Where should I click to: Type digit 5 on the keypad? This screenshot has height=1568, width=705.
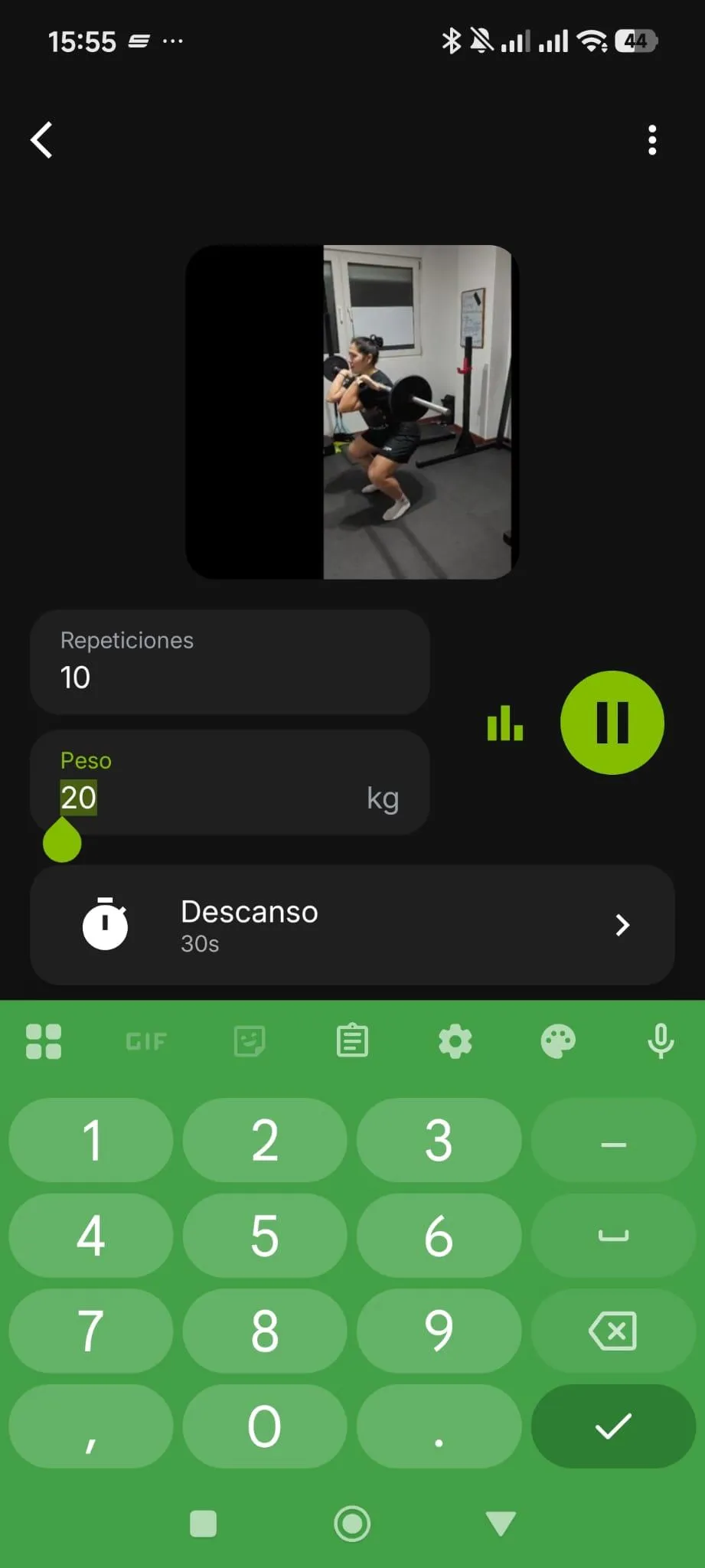pyautogui.click(x=265, y=1235)
